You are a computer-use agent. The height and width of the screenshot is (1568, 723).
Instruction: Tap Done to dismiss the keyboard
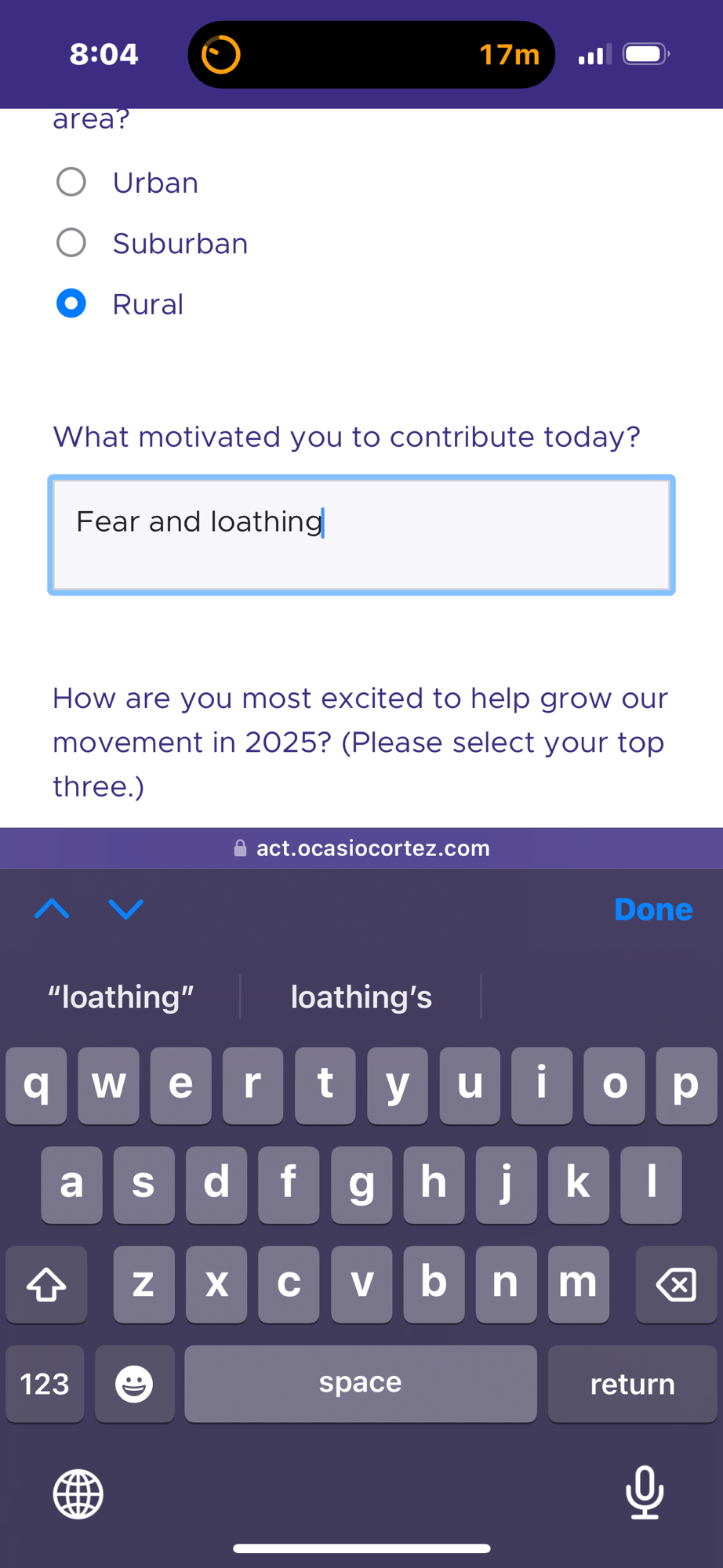pos(652,909)
